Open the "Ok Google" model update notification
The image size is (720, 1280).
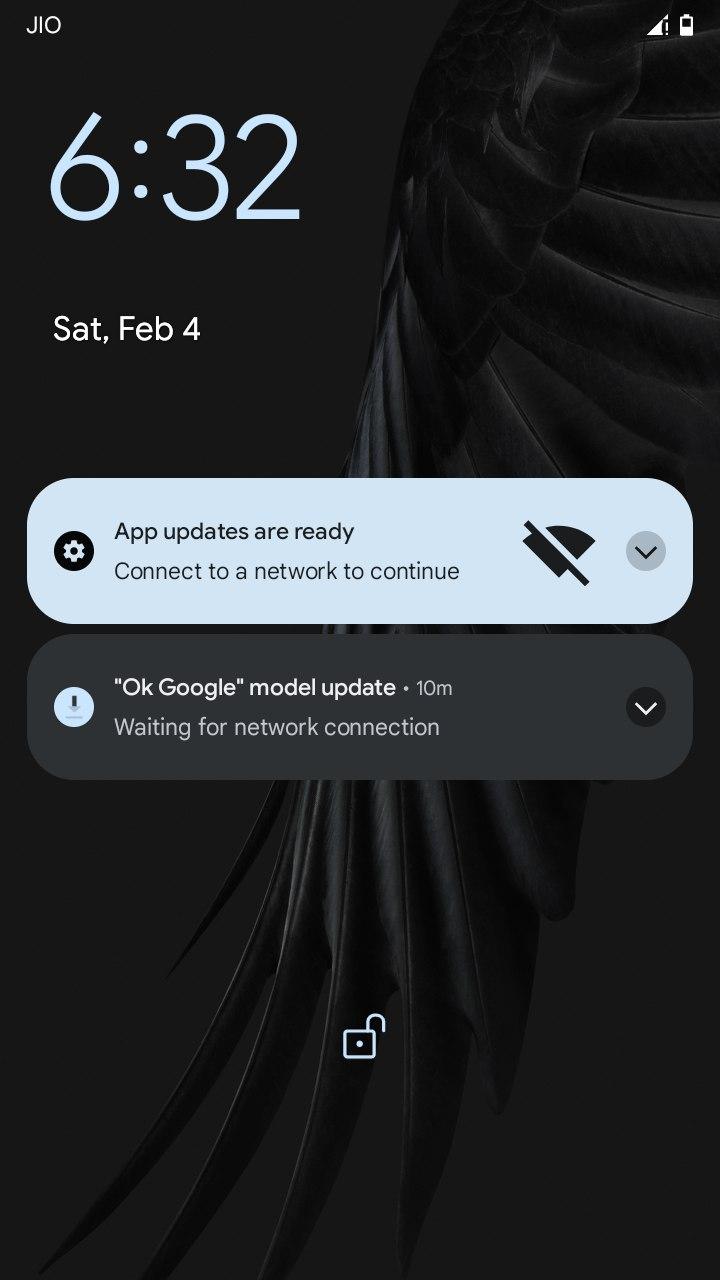[x=359, y=707]
